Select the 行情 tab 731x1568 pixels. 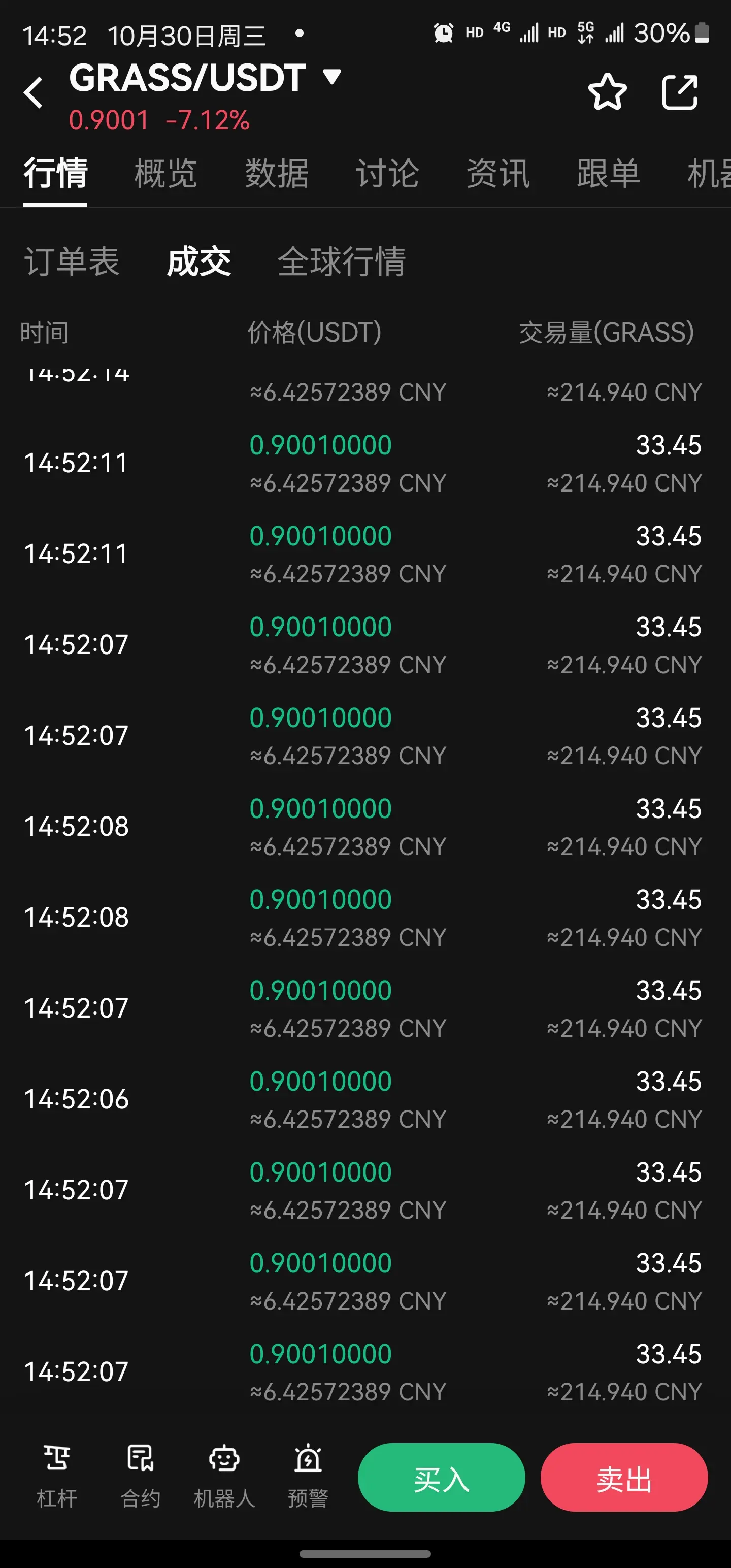tap(55, 174)
